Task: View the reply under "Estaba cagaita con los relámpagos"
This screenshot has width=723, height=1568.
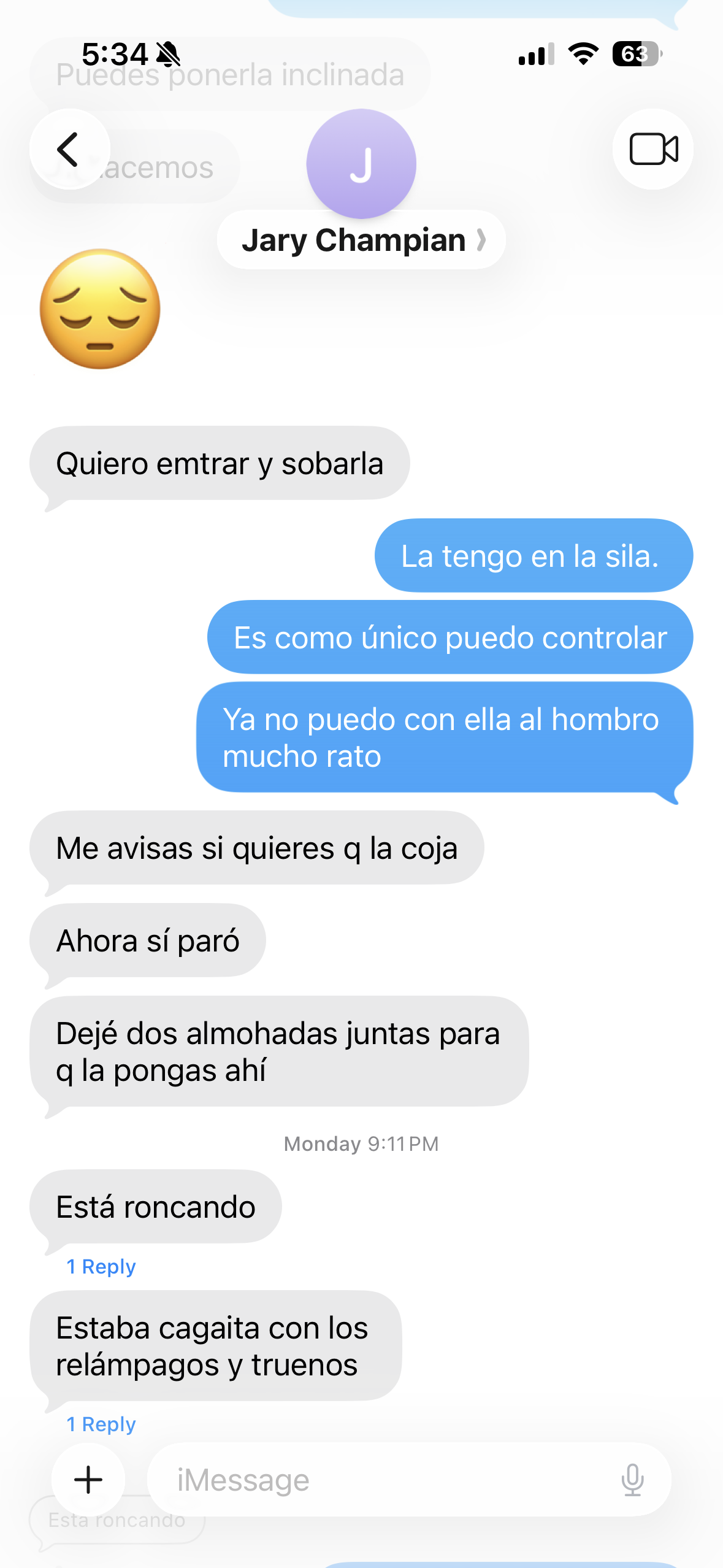Action: click(x=101, y=1424)
